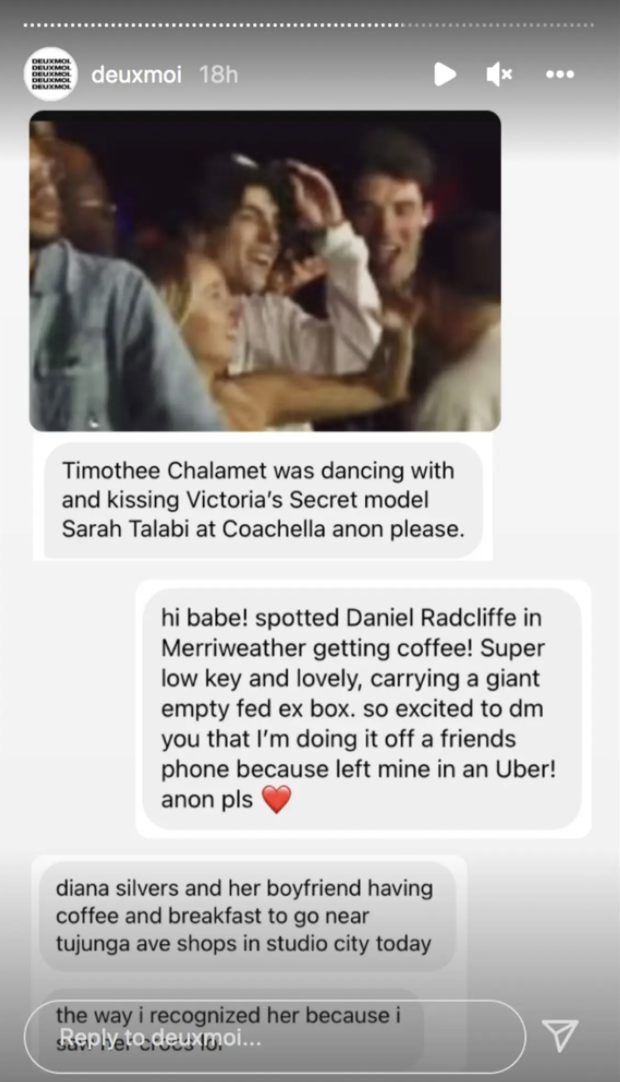Play the paused story
620x1082 pixels.
[445, 74]
